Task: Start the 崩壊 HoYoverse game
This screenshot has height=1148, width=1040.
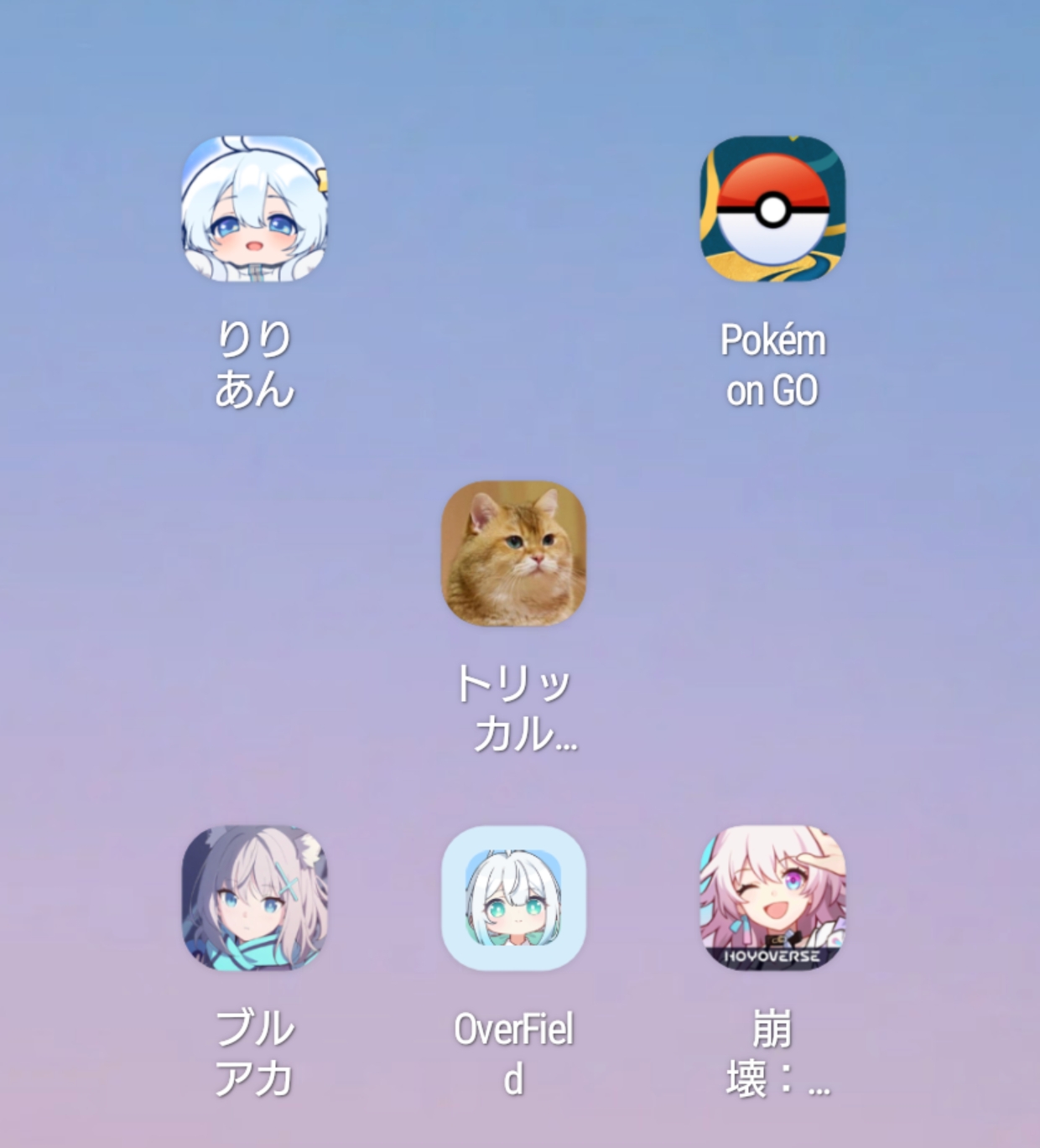Action: (x=772, y=898)
